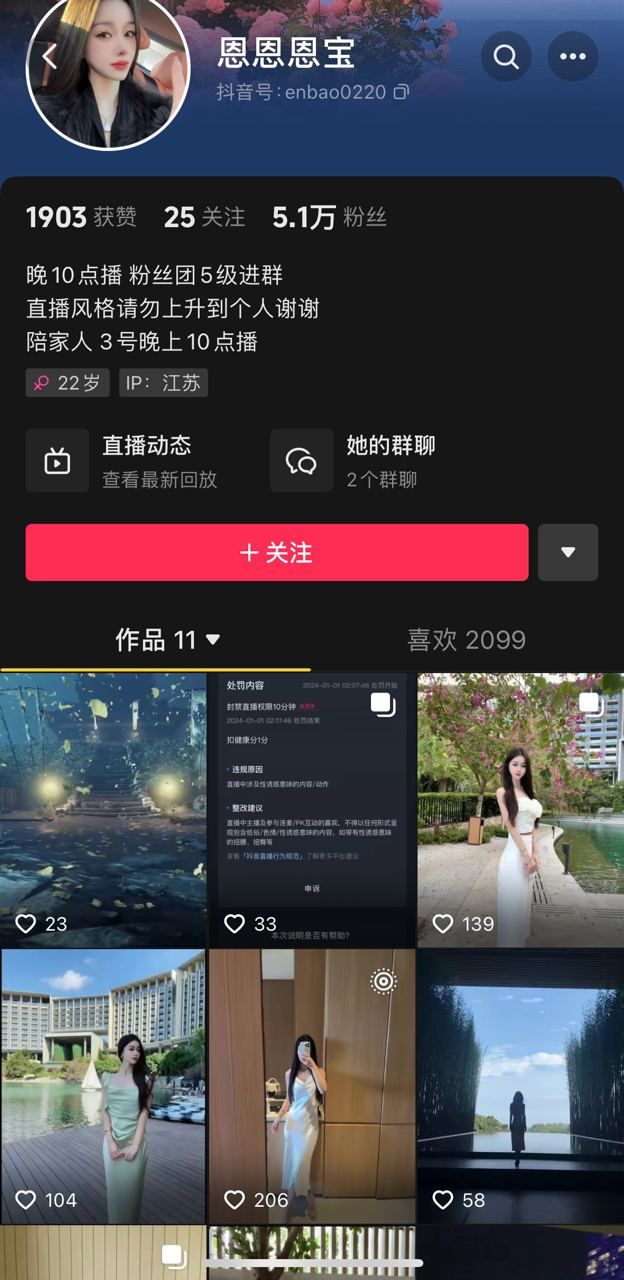Open the 处罚内容 post with 33 likes
This screenshot has height=1280, width=624.
pyautogui.click(x=311, y=810)
